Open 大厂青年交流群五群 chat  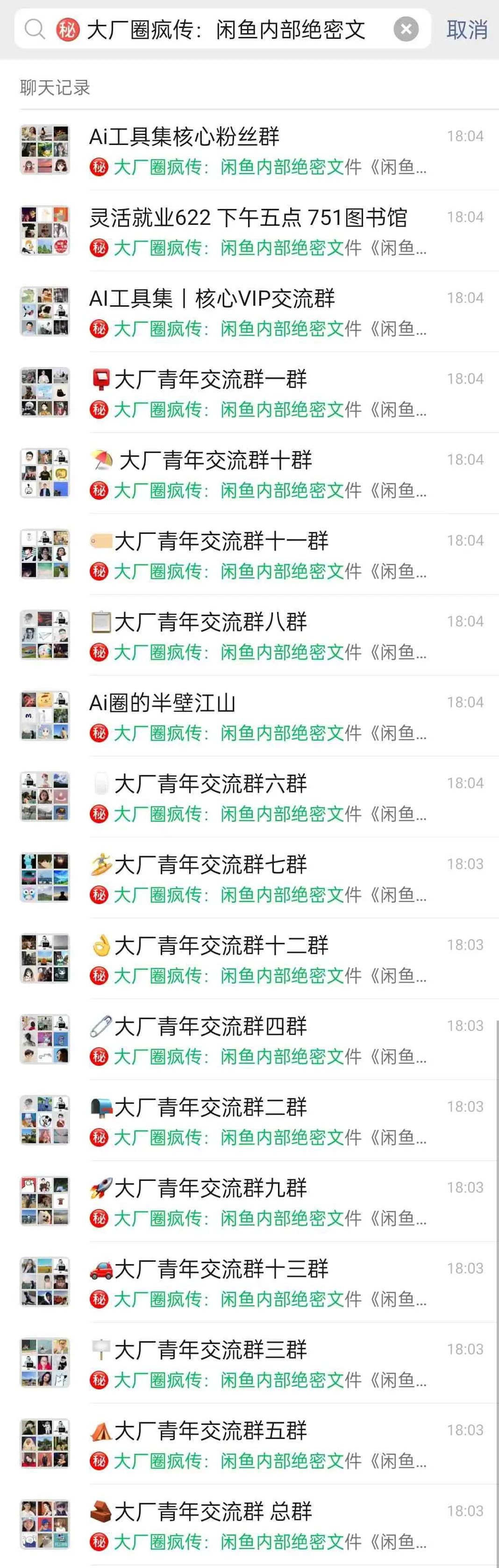point(256,1445)
